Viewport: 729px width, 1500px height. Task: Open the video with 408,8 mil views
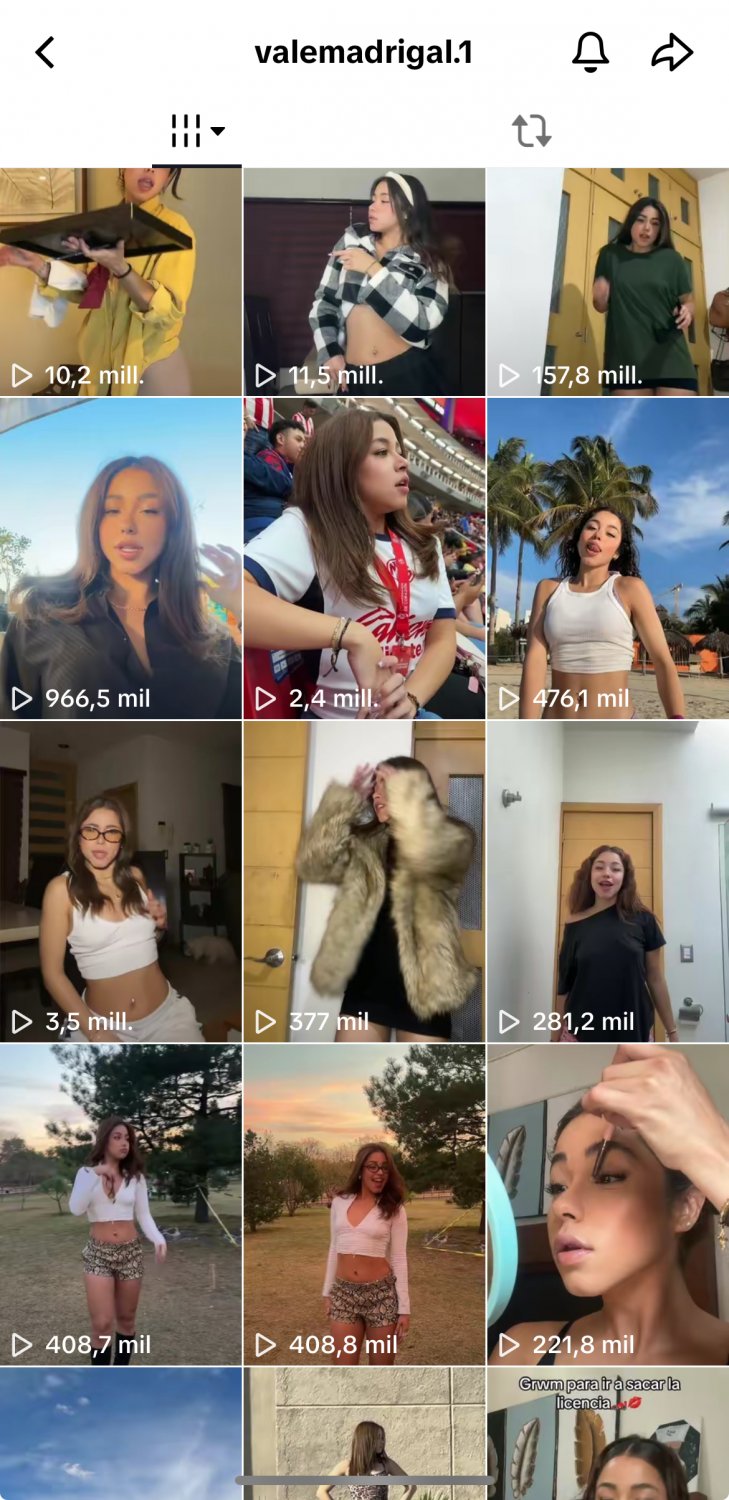click(x=364, y=1204)
